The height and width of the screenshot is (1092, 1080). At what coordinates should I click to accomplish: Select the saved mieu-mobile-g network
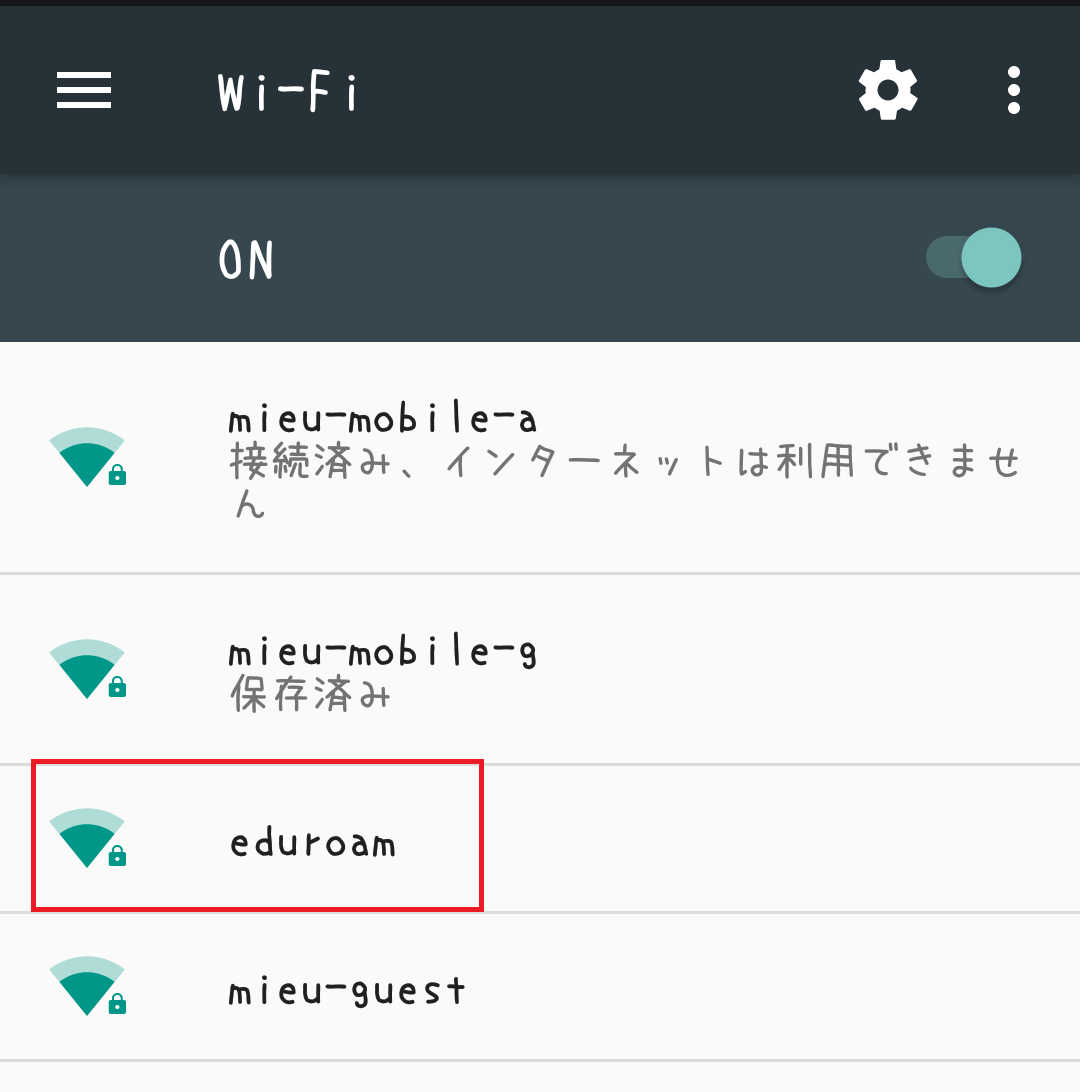click(x=540, y=670)
